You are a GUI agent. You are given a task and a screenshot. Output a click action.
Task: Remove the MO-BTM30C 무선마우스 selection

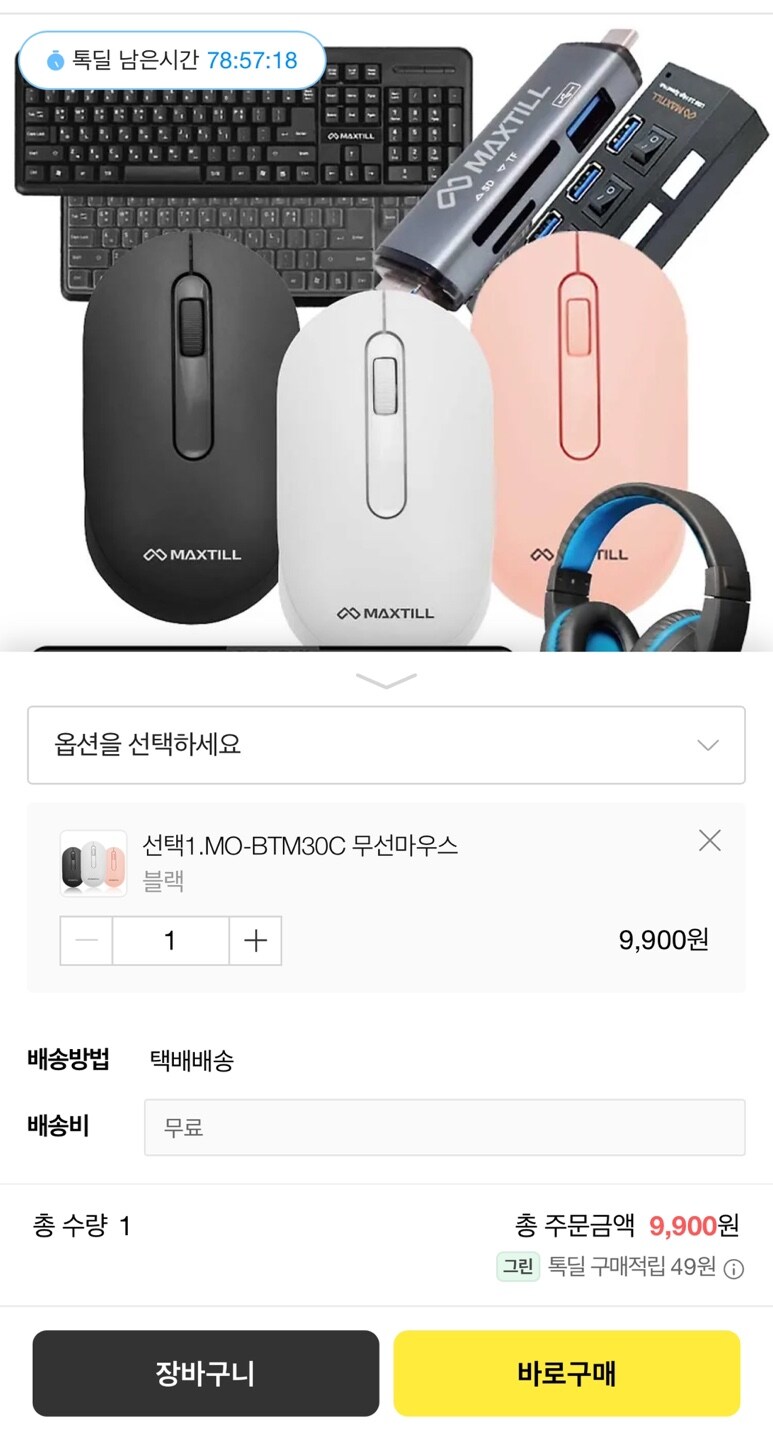pyautogui.click(x=709, y=841)
